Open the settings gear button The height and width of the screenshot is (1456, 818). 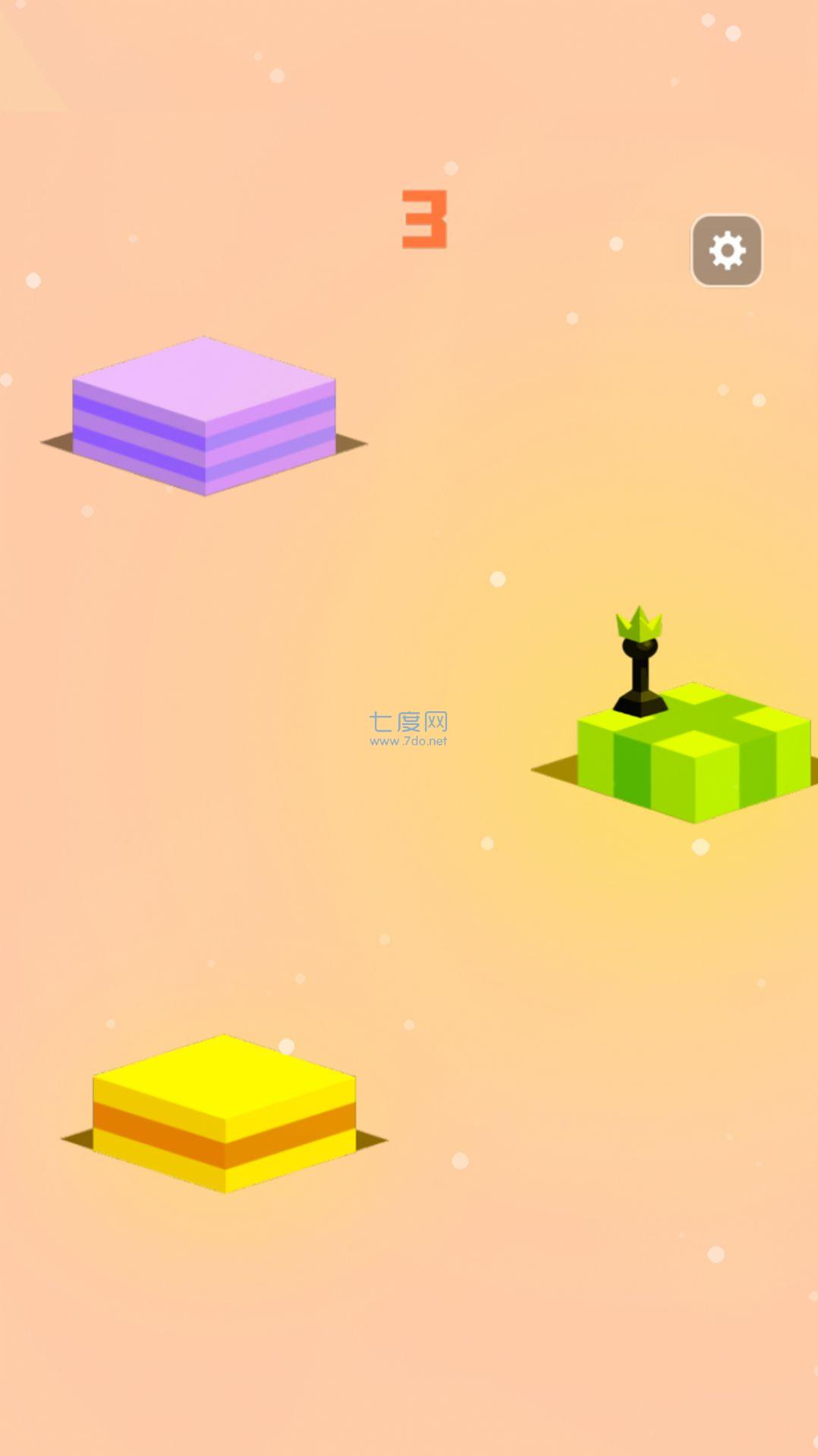(726, 251)
